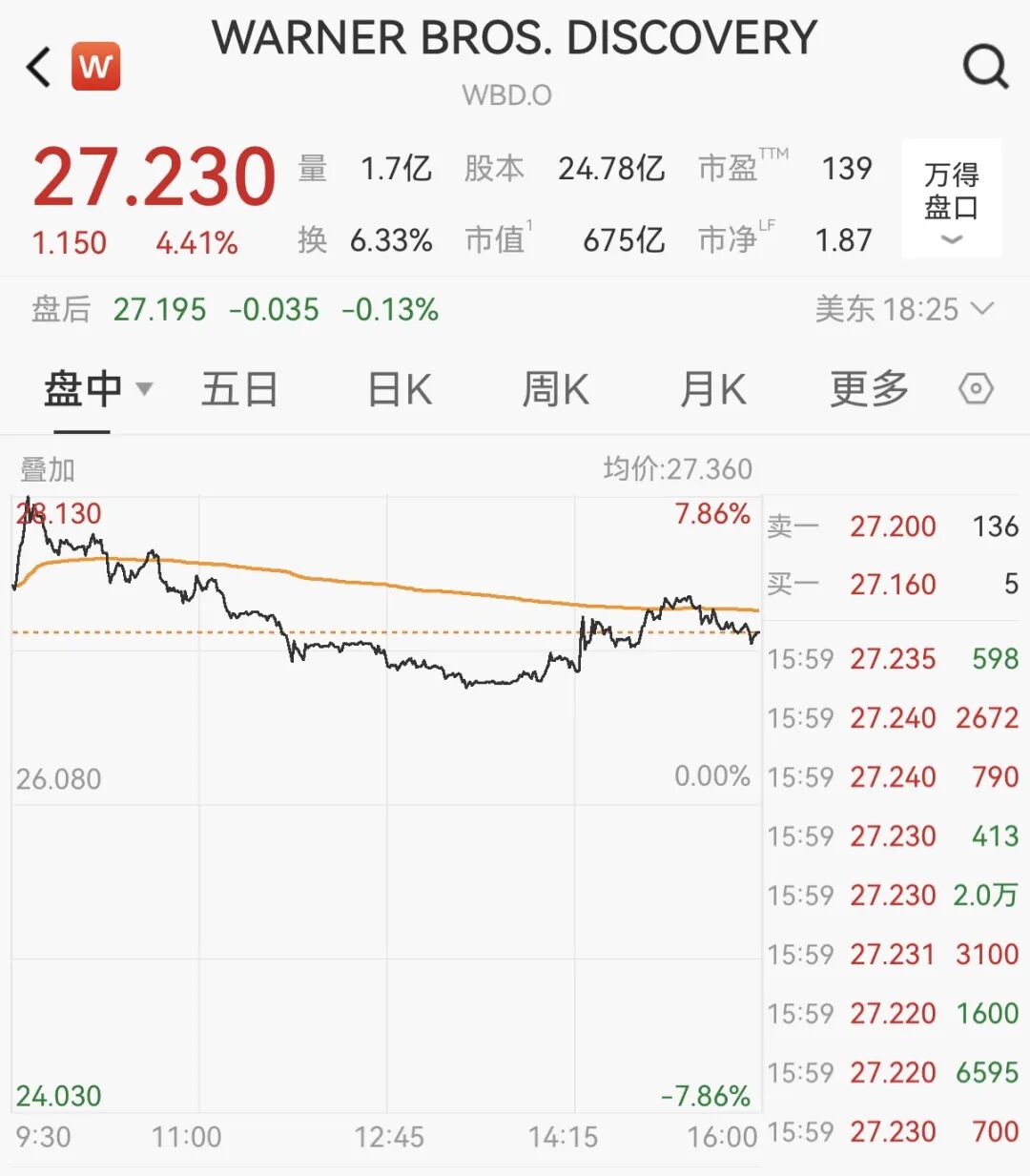
Task: Tap 叠加 to overlay a comparison
Action: click(x=48, y=469)
